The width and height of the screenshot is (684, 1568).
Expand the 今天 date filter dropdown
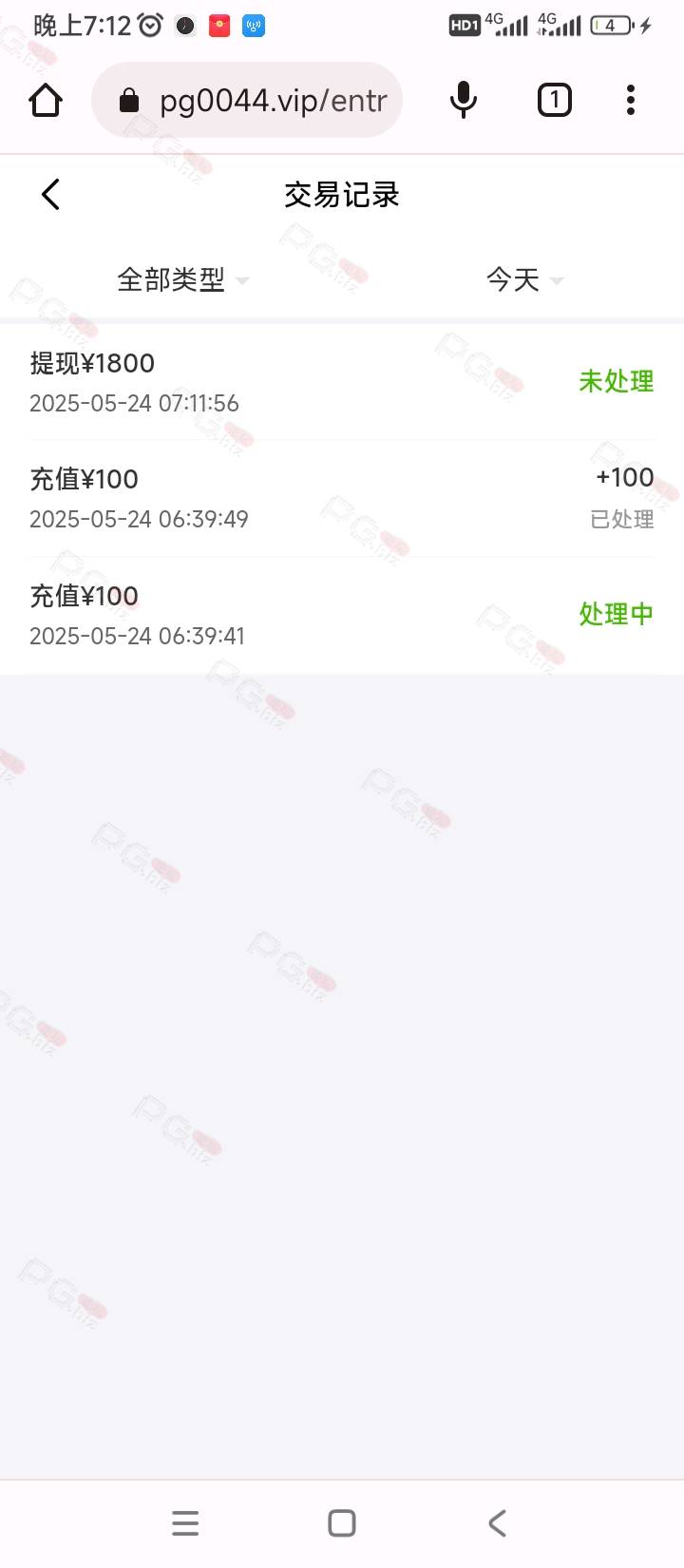pyautogui.click(x=524, y=279)
